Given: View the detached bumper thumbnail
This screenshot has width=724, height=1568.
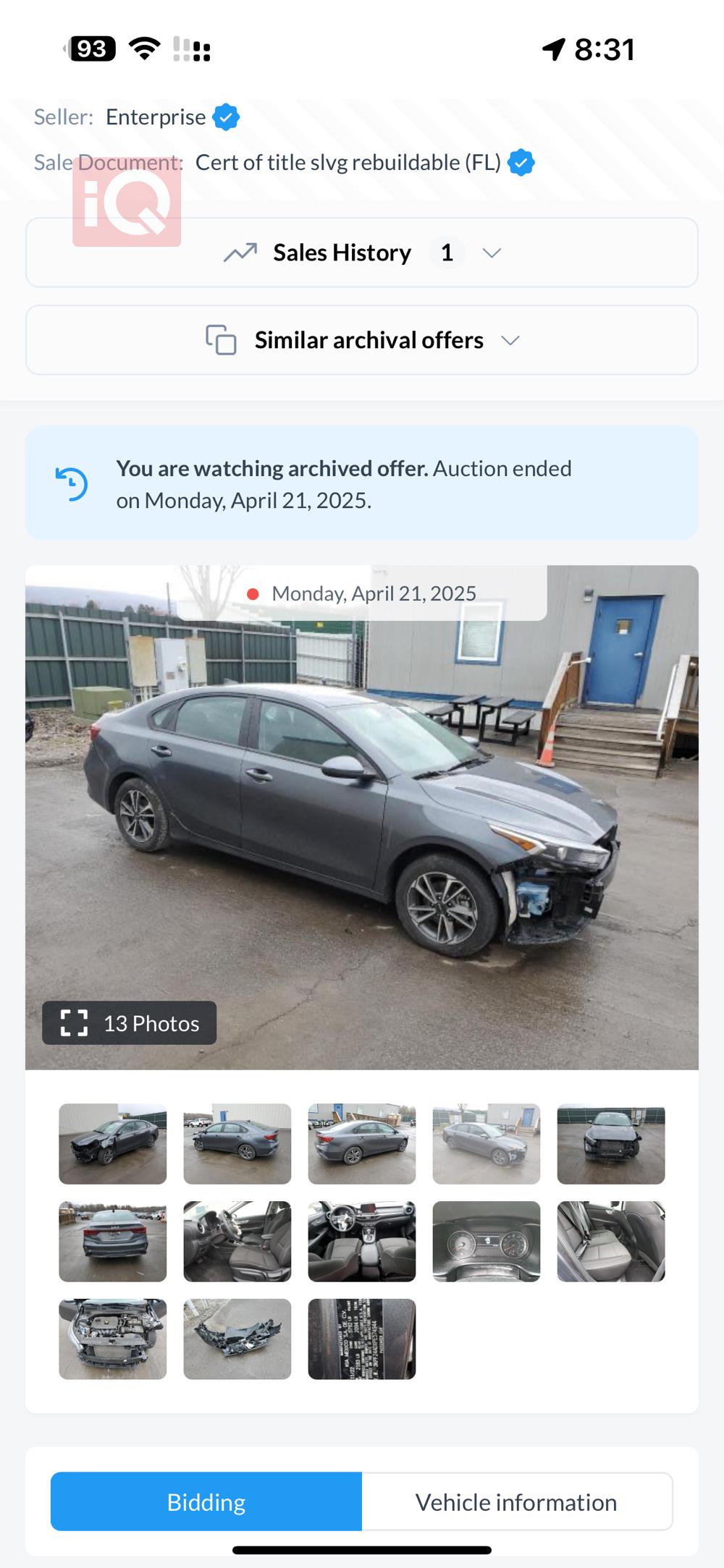Looking at the screenshot, I should [x=237, y=1339].
